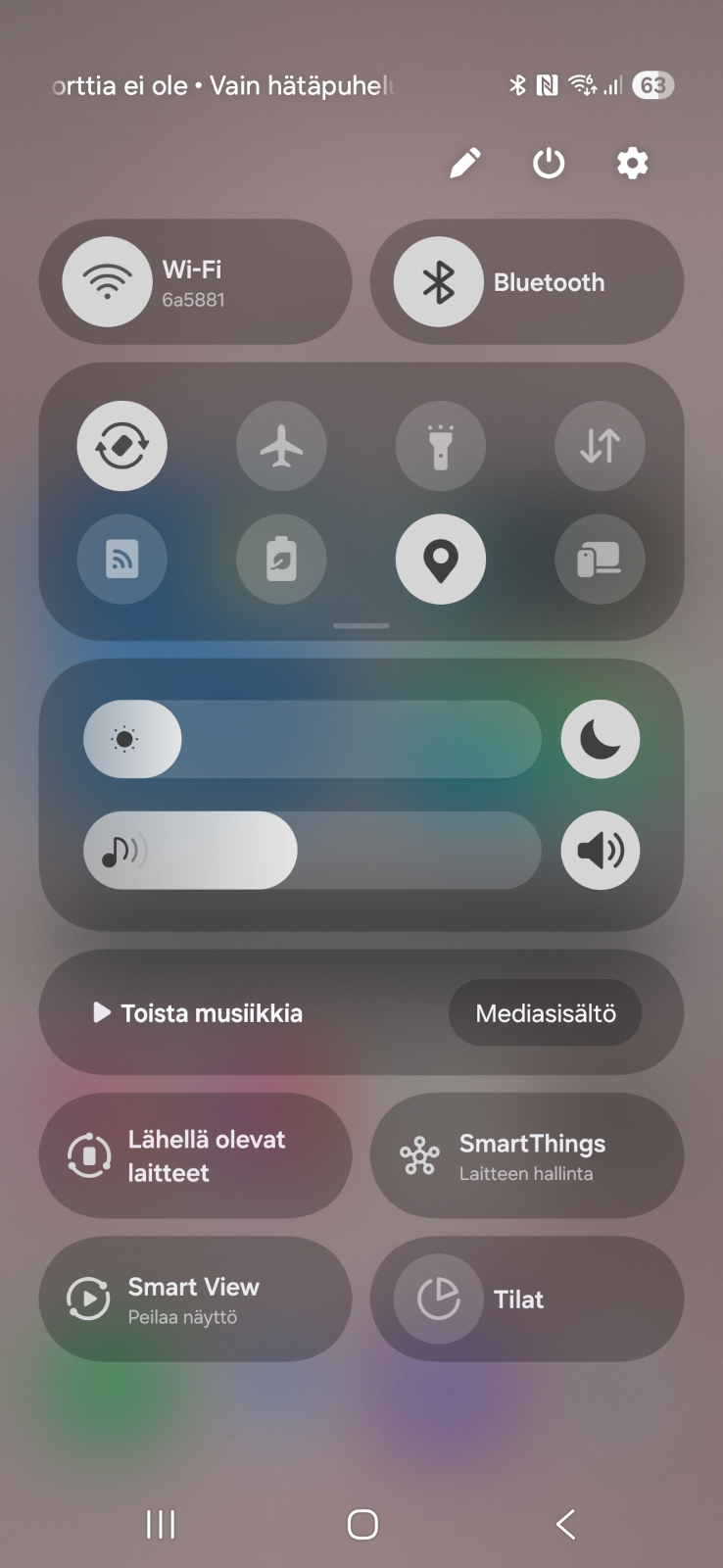Open Smart View Peilaa näyttö

[x=195, y=1299]
